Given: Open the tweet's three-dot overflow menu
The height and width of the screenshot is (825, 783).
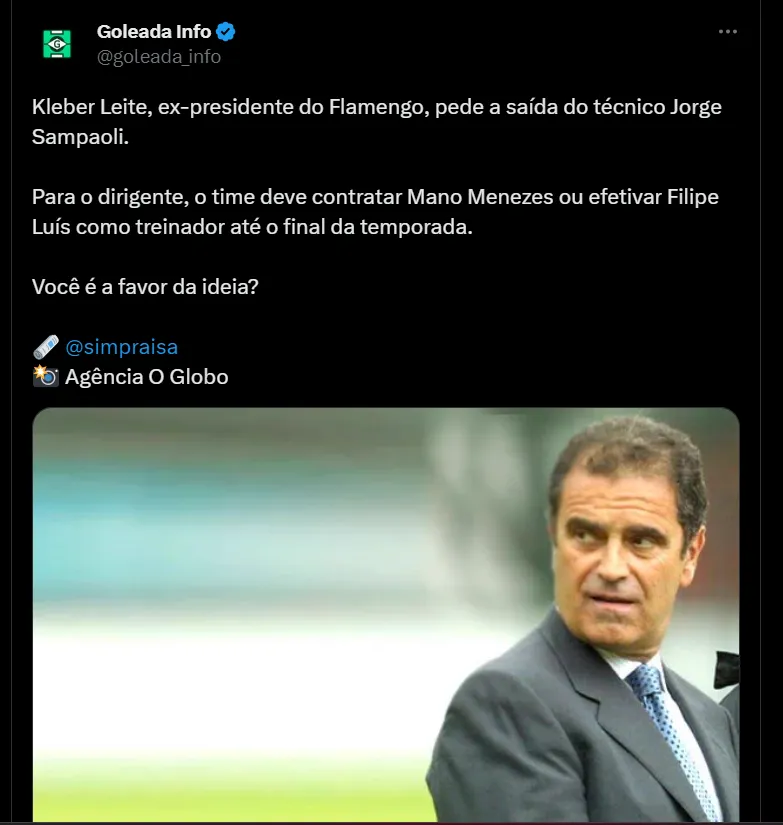Looking at the screenshot, I should [x=728, y=32].
